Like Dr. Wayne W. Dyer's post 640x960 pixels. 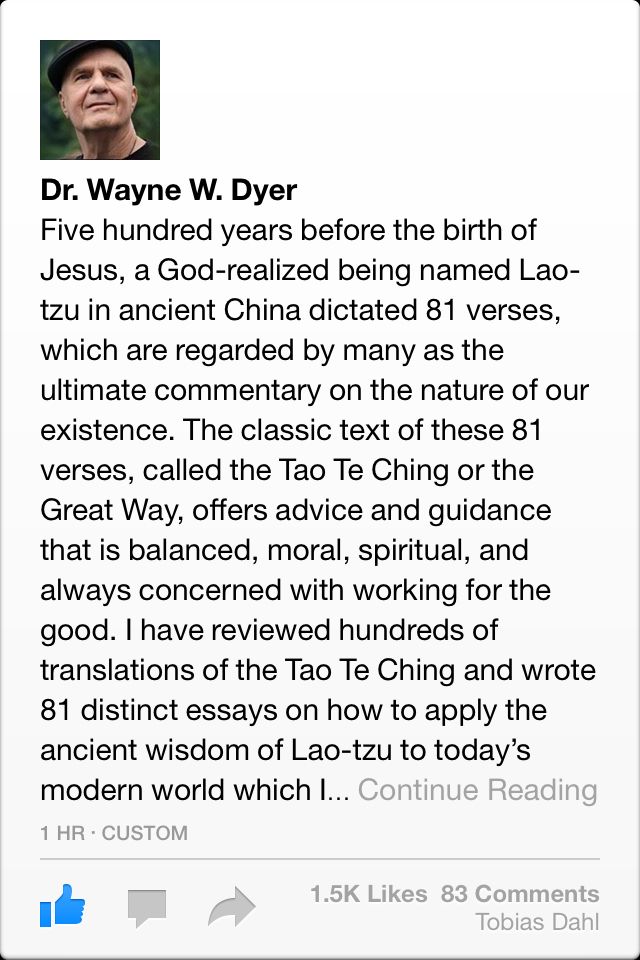62,905
